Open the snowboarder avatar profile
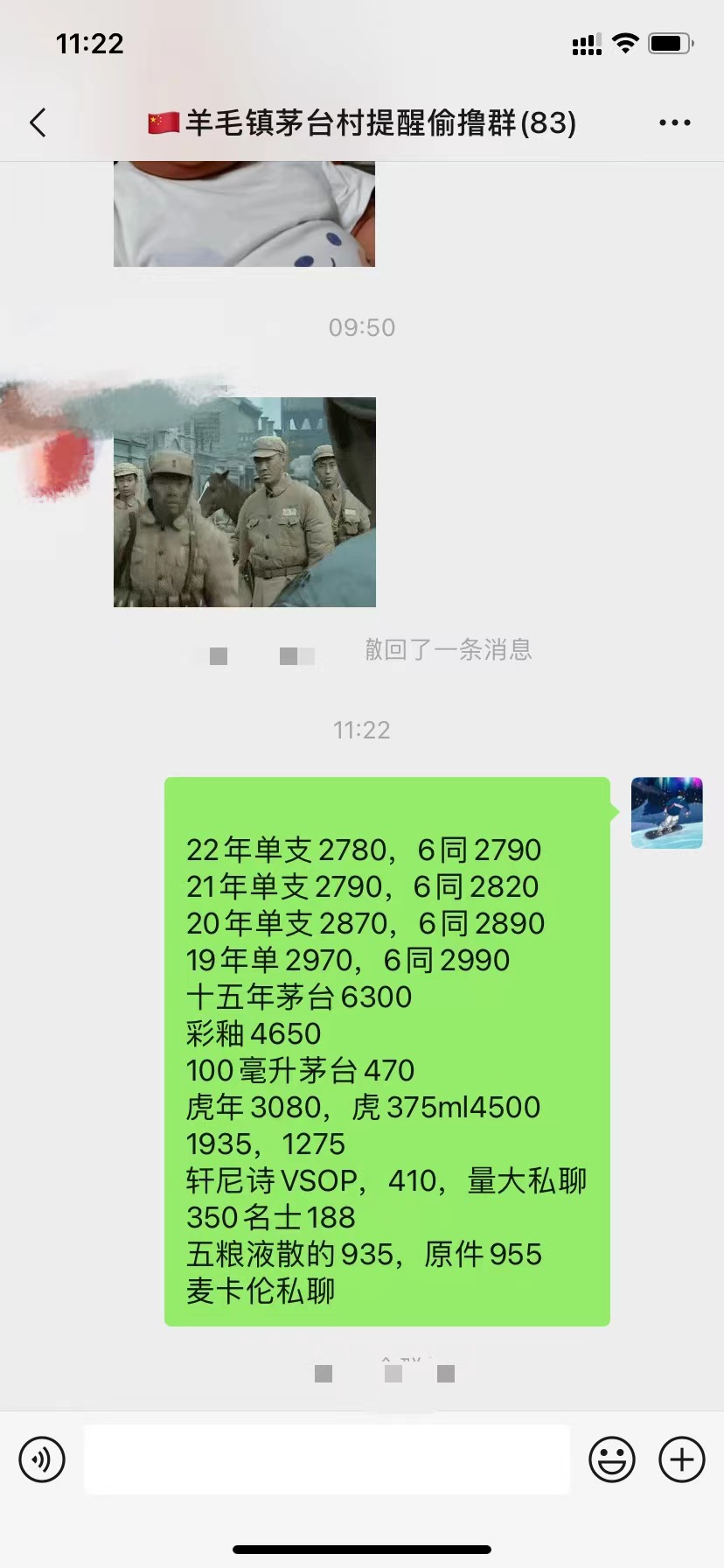This screenshot has width=724, height=1568. click(666, 813)
